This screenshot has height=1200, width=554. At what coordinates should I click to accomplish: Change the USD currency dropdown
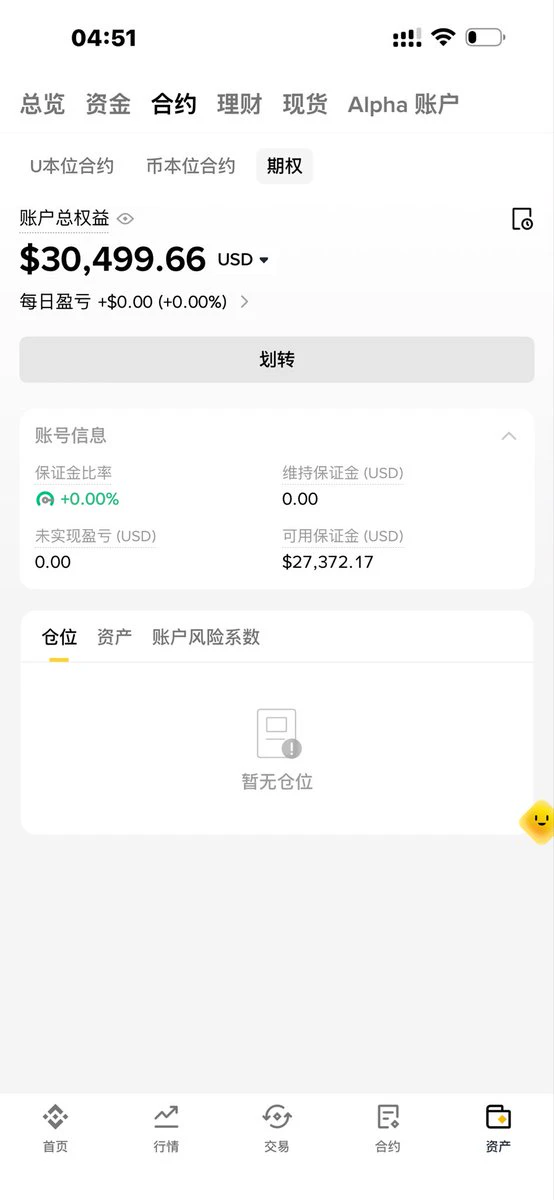coord(244,260)
